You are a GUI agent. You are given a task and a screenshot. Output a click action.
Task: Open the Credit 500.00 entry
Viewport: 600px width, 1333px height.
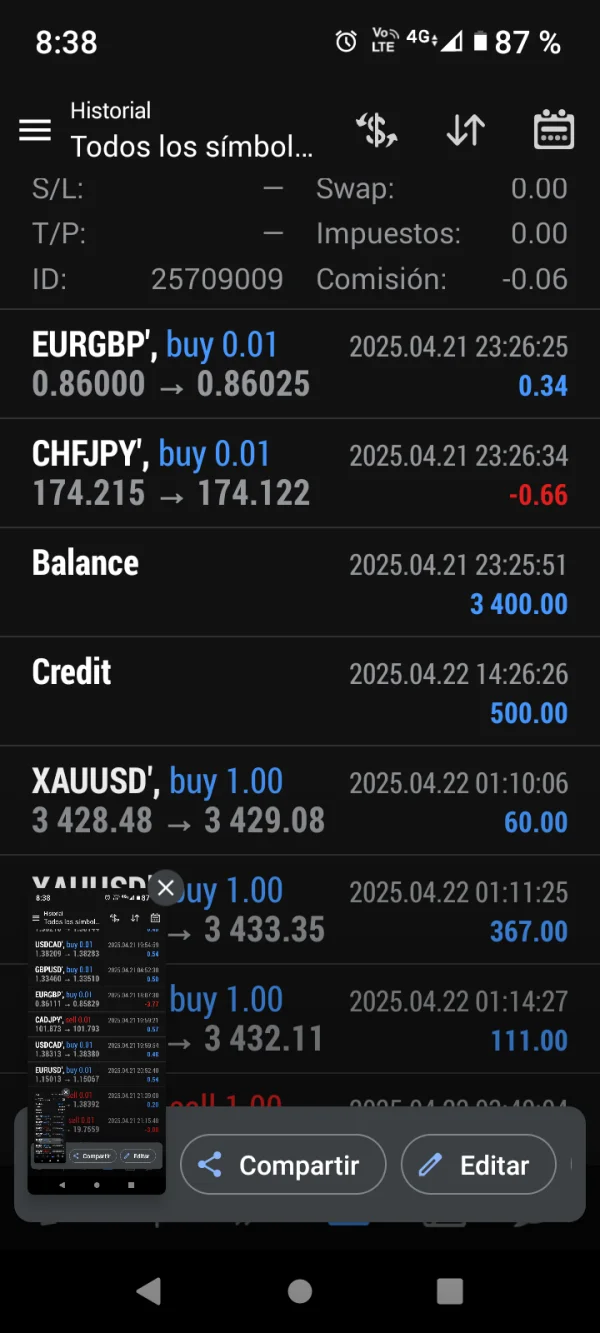click(300, 691)
